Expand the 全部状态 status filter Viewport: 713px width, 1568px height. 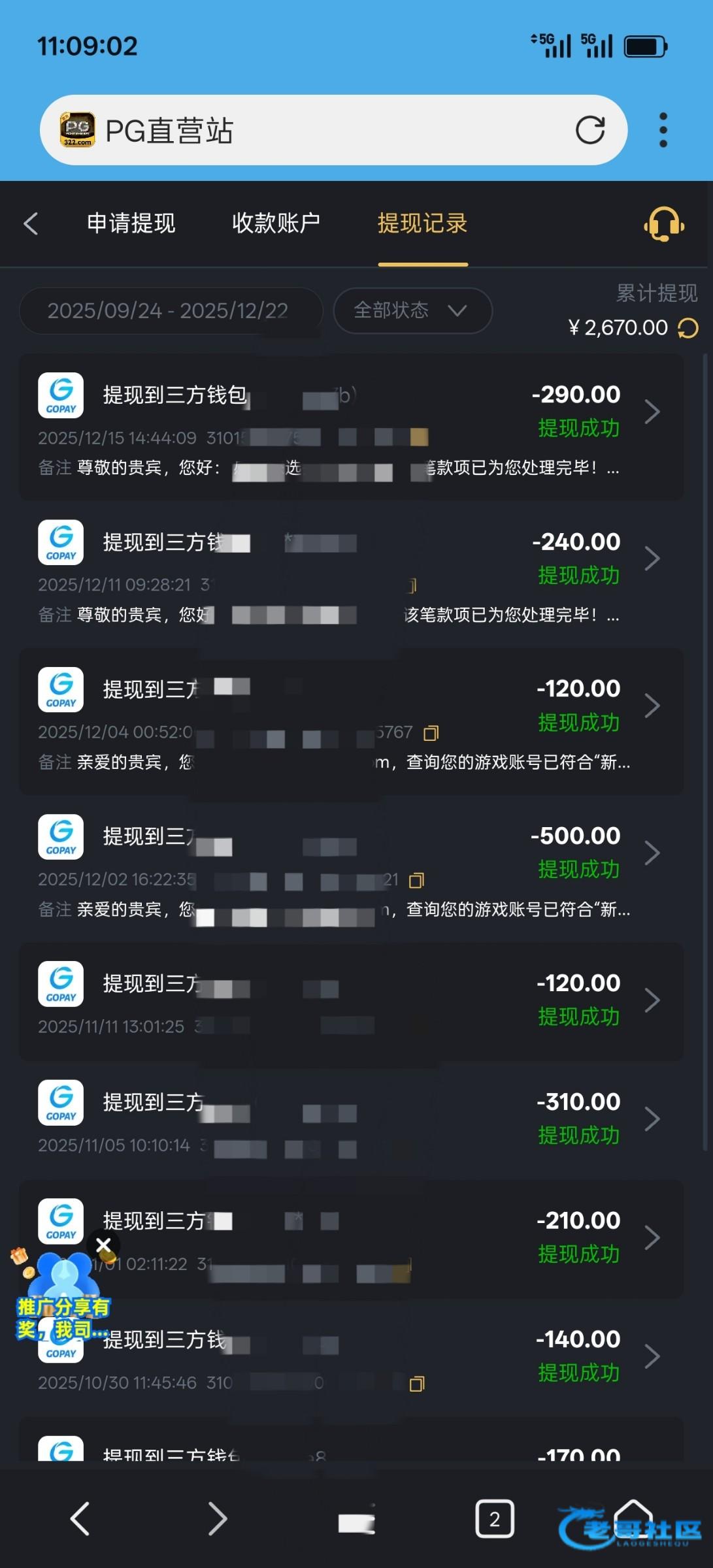[x=412, y=310]
